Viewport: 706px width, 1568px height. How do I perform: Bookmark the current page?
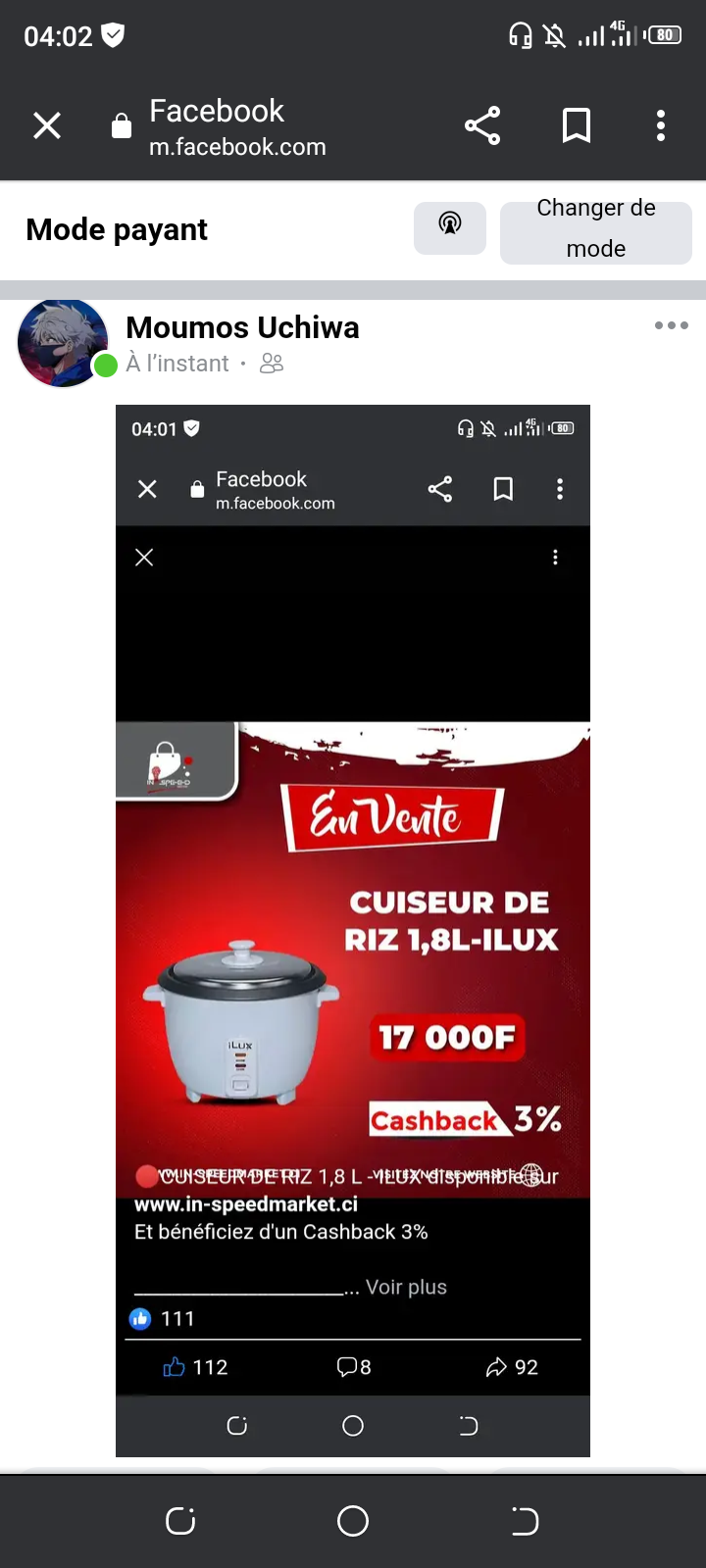tap(576, 125)
